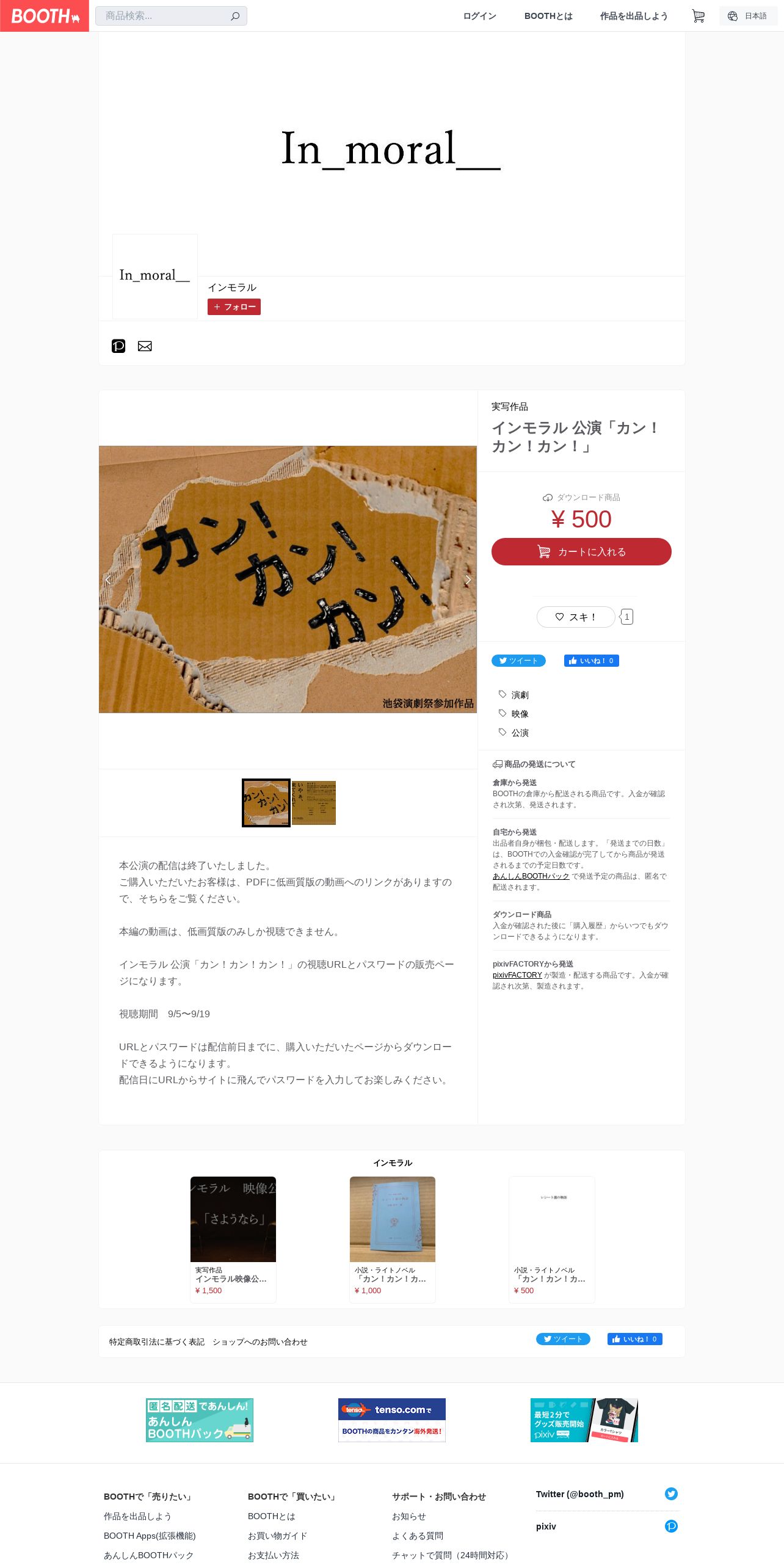The image size is (784, 1568).
Task: Show the next product image
Action: pyautogui.click(x=468, y=579)
